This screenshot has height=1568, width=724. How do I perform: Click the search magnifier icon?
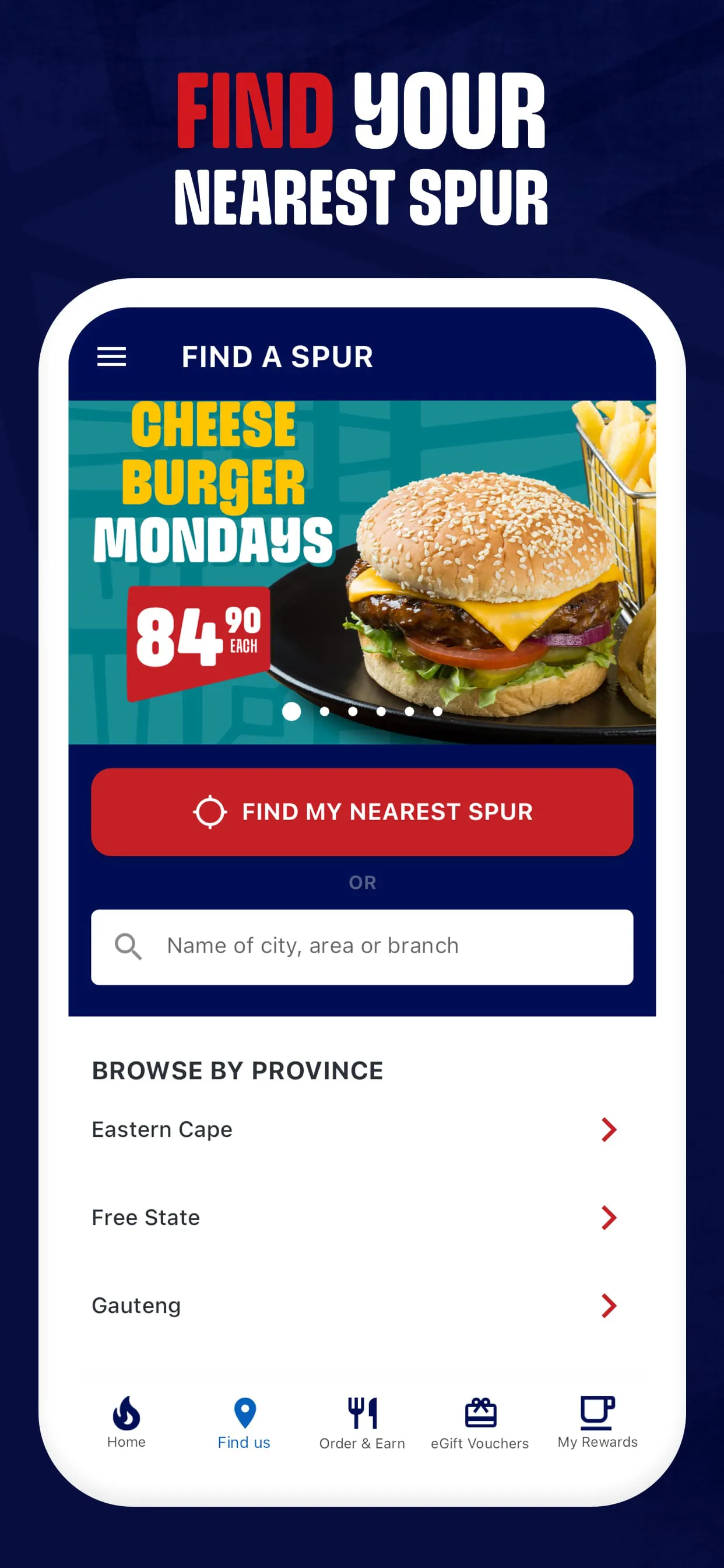[x=128, y=946]
